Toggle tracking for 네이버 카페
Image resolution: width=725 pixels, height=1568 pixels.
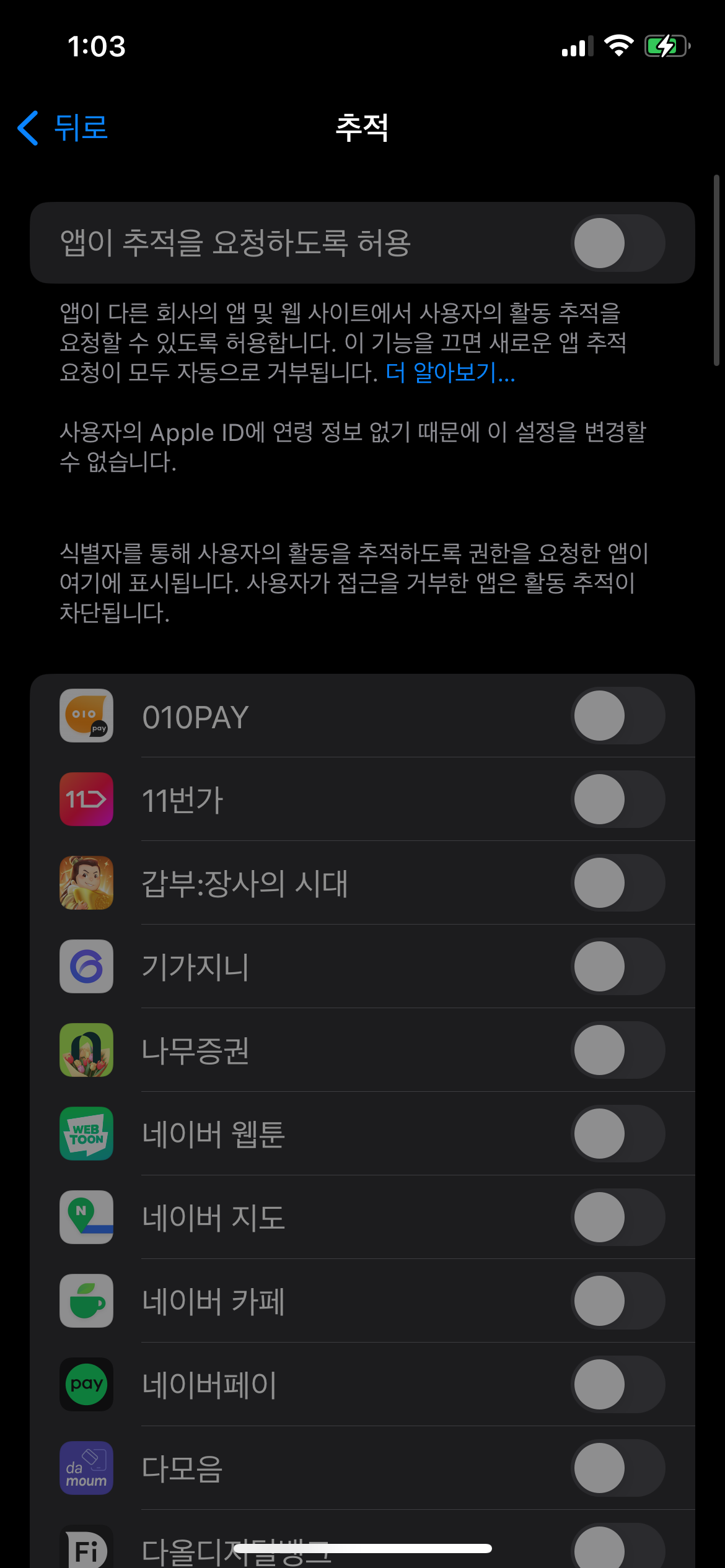[617, 1301]
